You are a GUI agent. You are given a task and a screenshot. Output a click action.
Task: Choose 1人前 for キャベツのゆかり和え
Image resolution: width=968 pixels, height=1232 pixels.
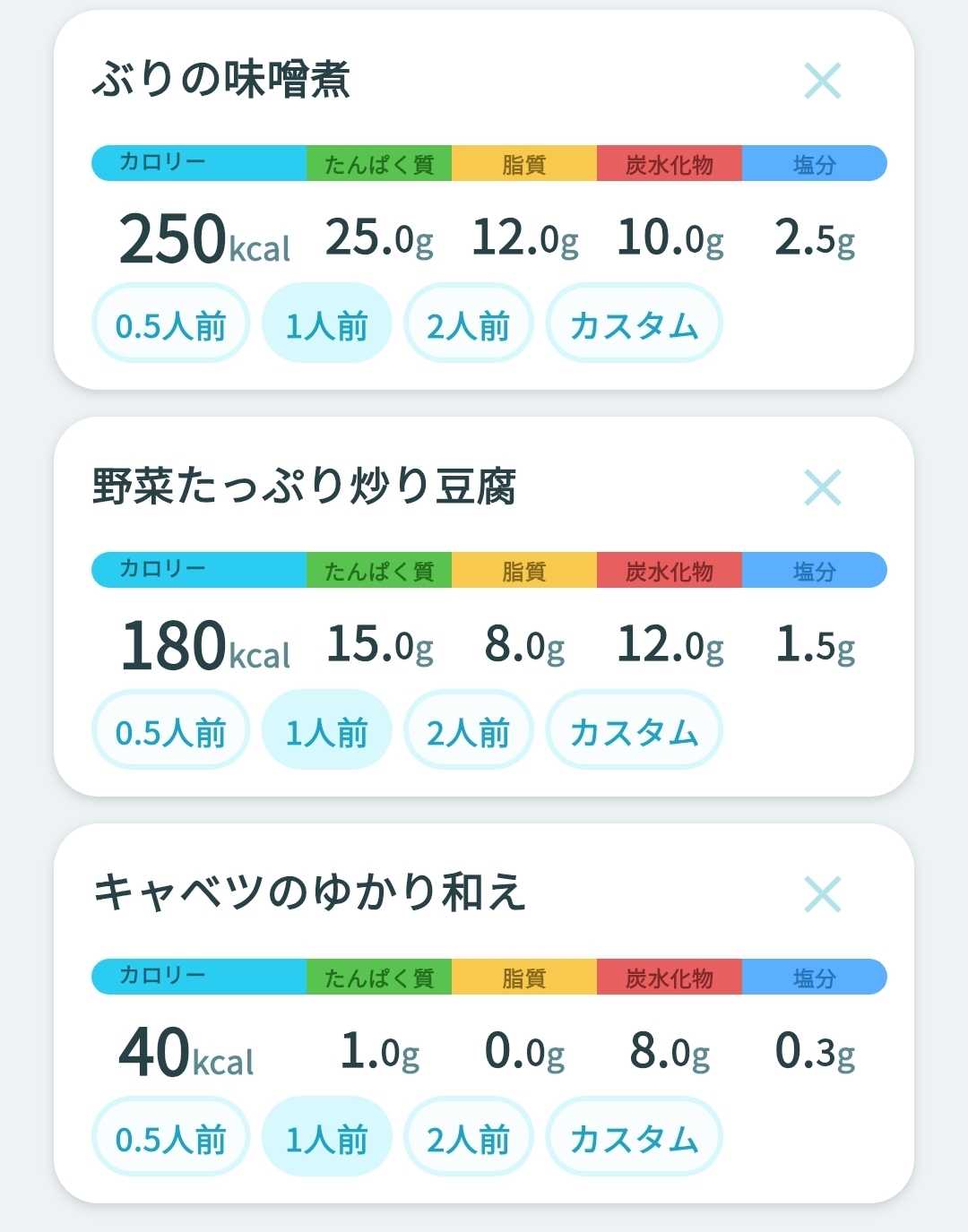(x=326, y=1137)
